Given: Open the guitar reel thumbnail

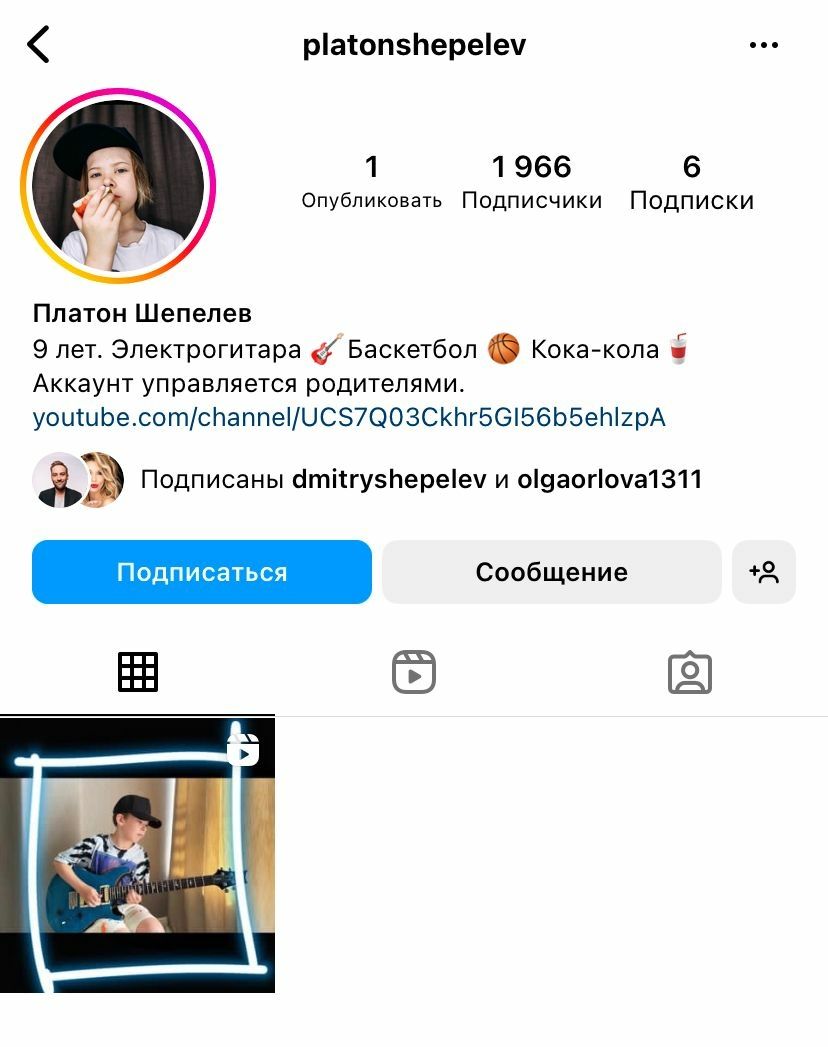Looking at the screenshot, I should 137,855.
